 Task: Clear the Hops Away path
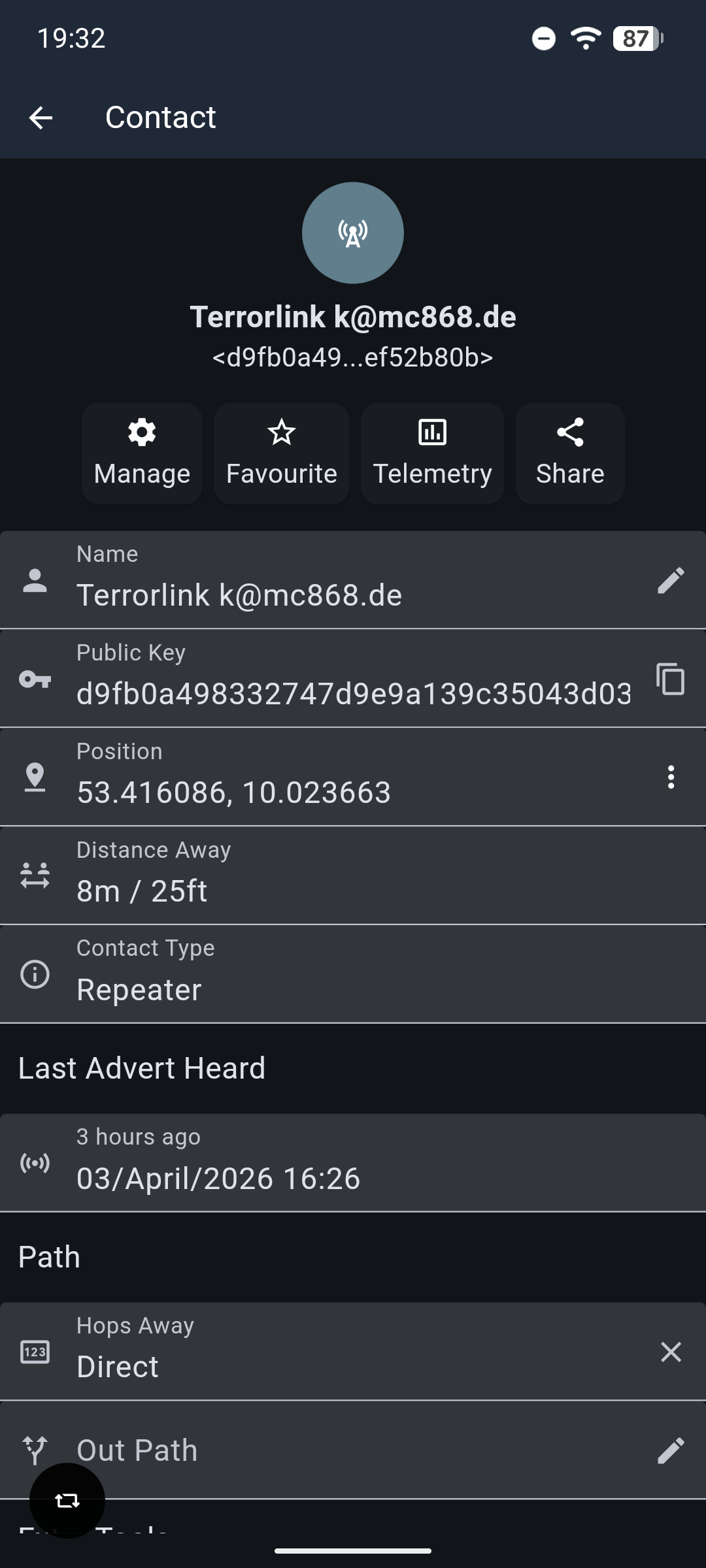click(x=671, y=1352)
